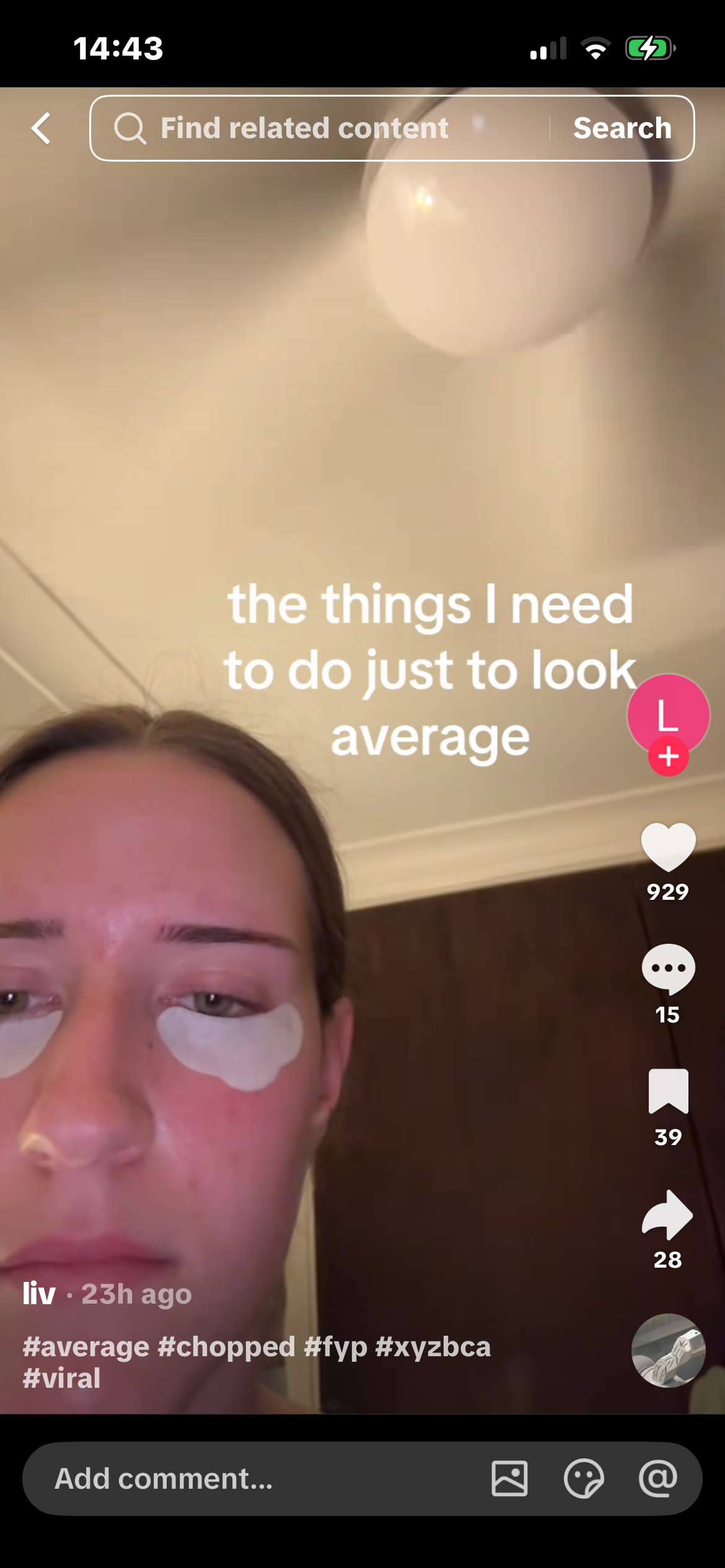
Task: Attach an image to the comment
Action: pos(509,1479)
